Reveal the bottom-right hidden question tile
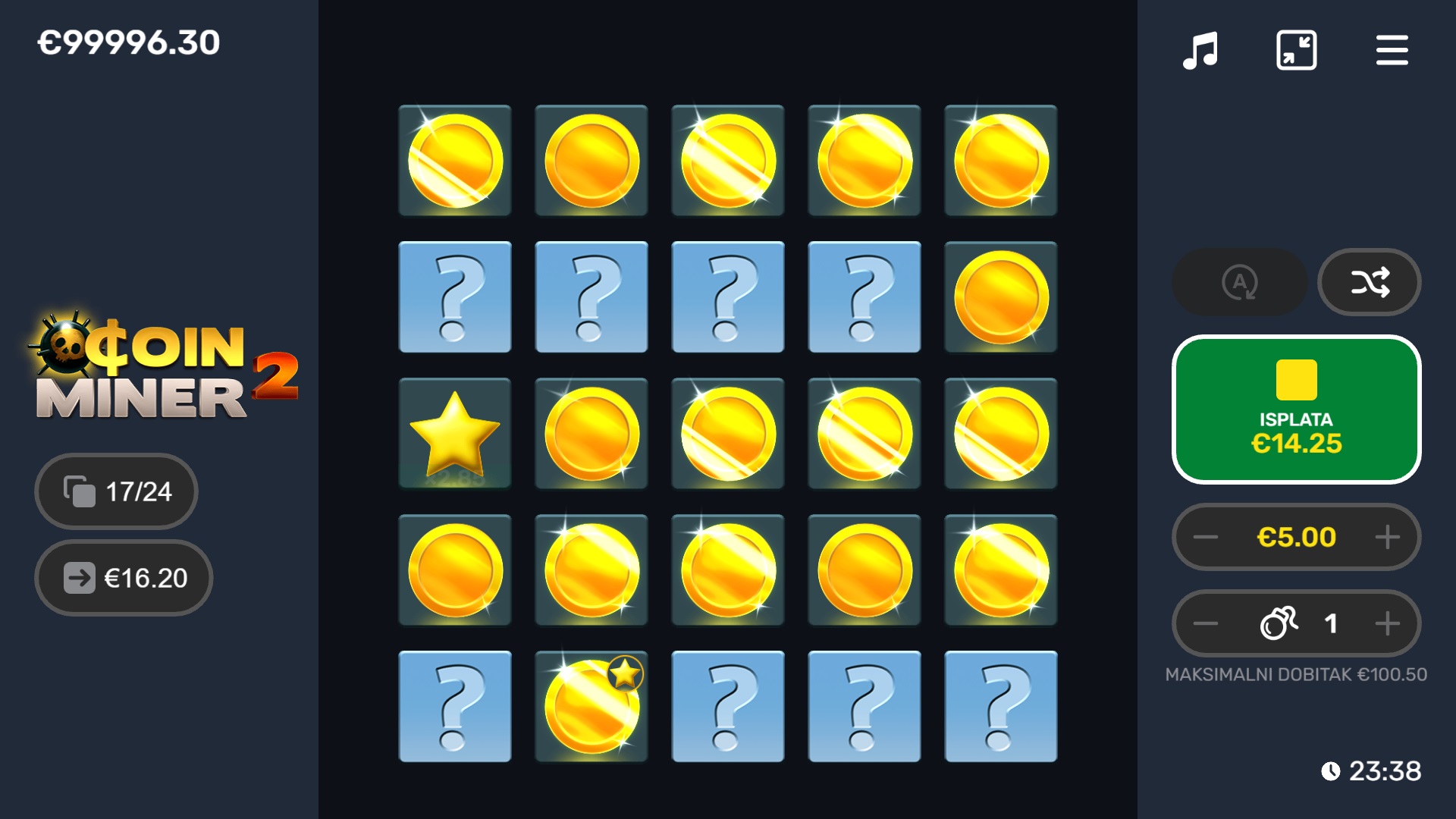Image resolution: width=1456 pixels, height=819 pixels. 1000,706
